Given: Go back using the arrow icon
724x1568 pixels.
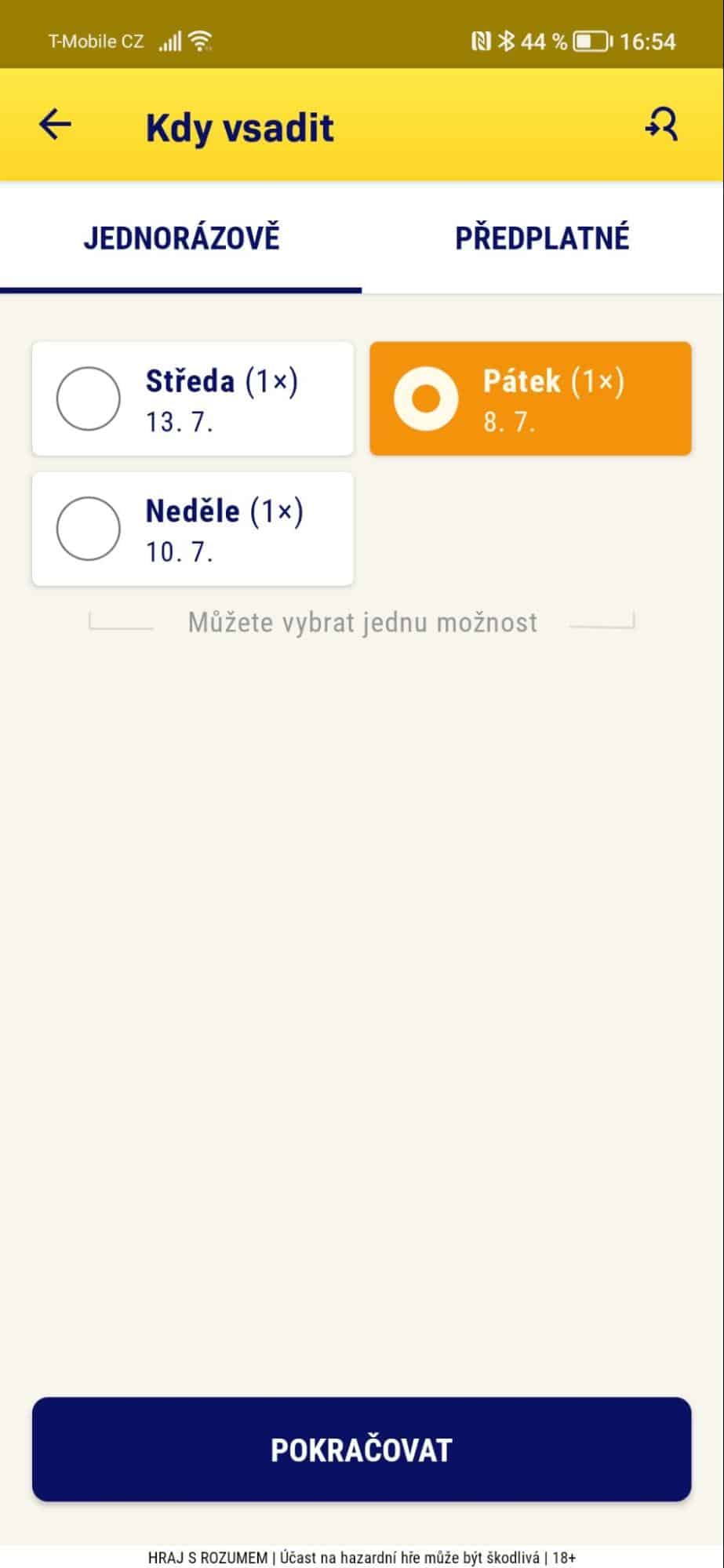Looking at the screenshot, I should tap(55, 125).
